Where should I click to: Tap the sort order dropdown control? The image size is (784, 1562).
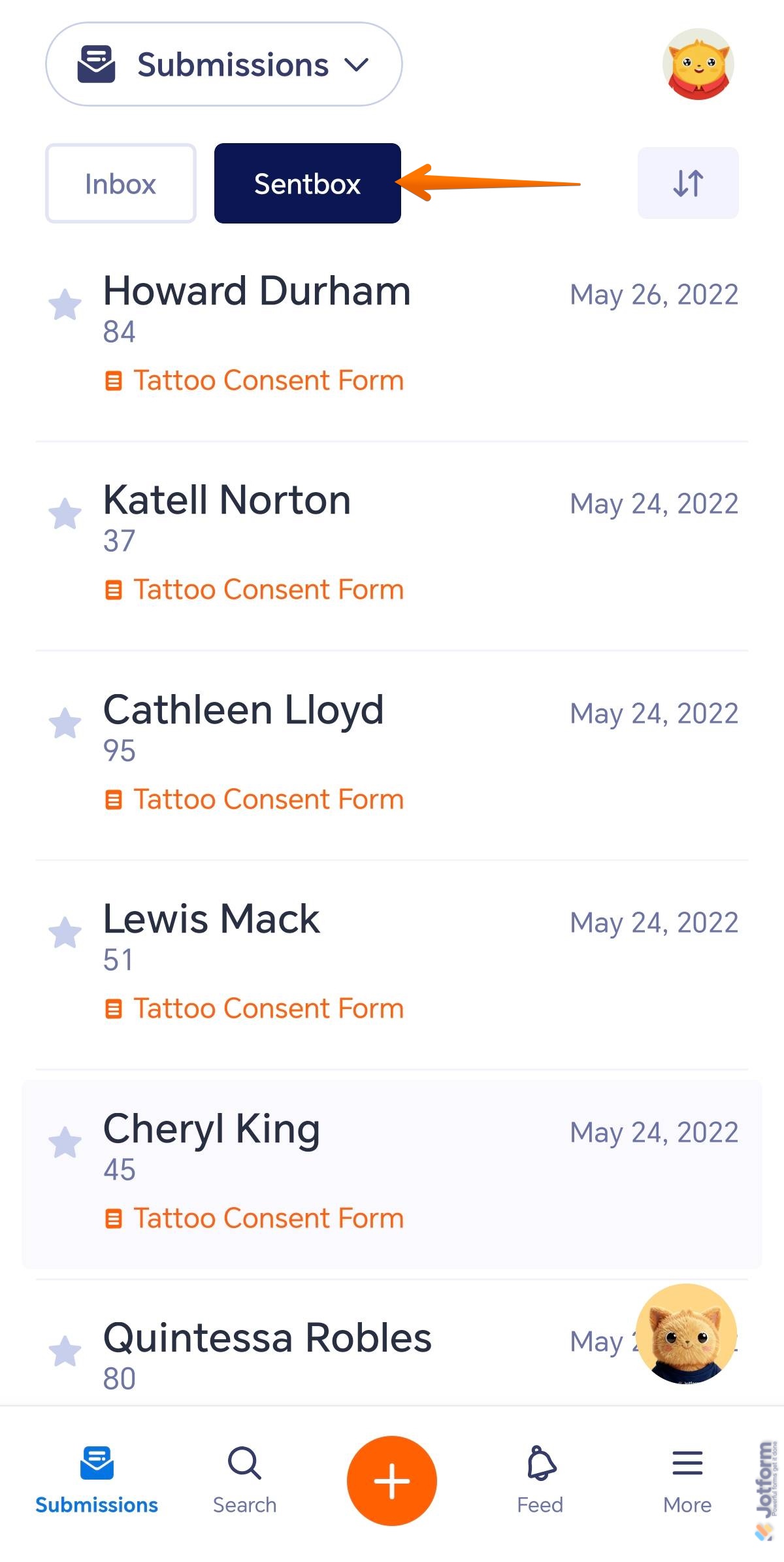click(688, 183)
